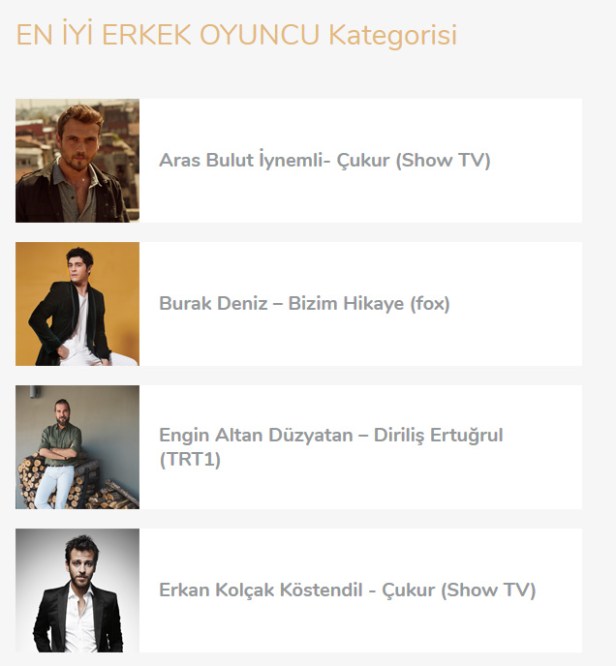Tap Erkan Kolçak Köstendil nominee card

(x=346, y=590)
